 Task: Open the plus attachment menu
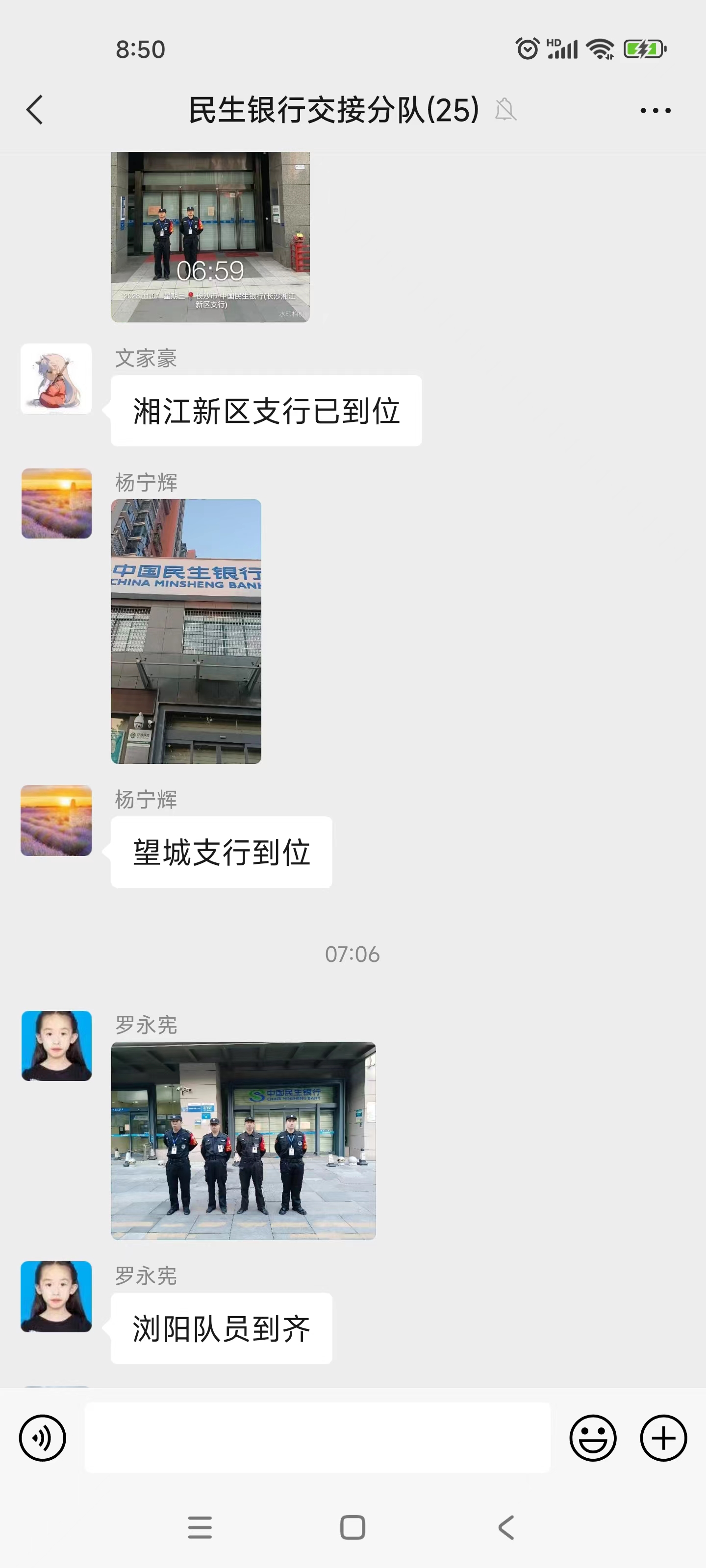663,1438
